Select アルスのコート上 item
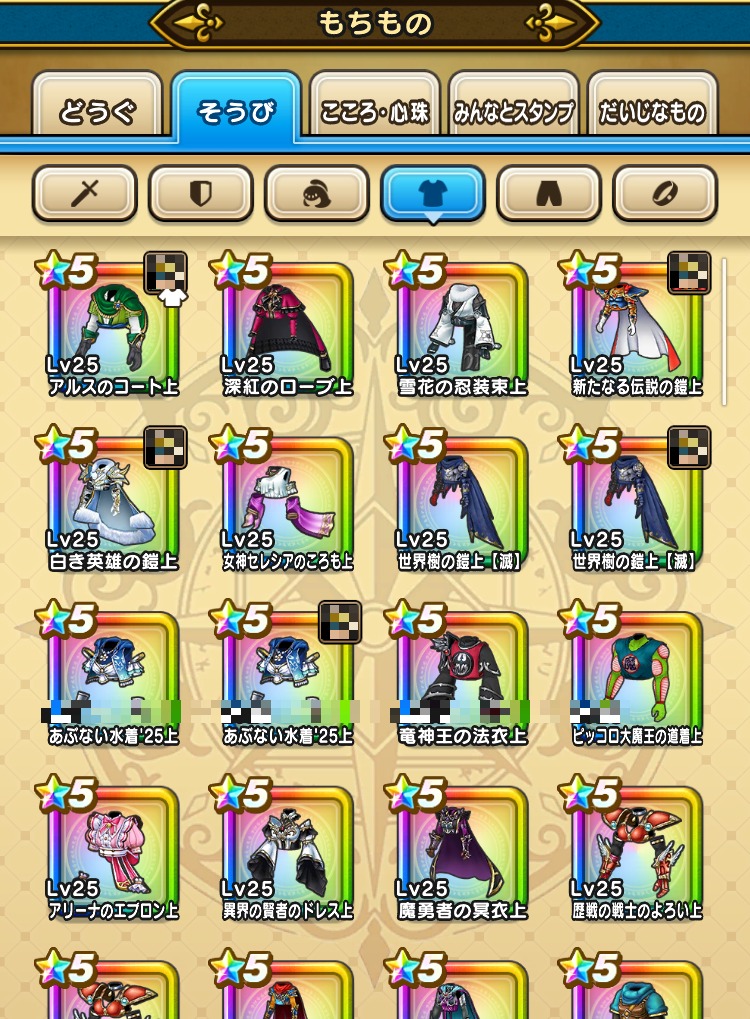Image resolution: width=750 pixels, height=1019 pixels. pyautogui.click(x=112, y=325)
